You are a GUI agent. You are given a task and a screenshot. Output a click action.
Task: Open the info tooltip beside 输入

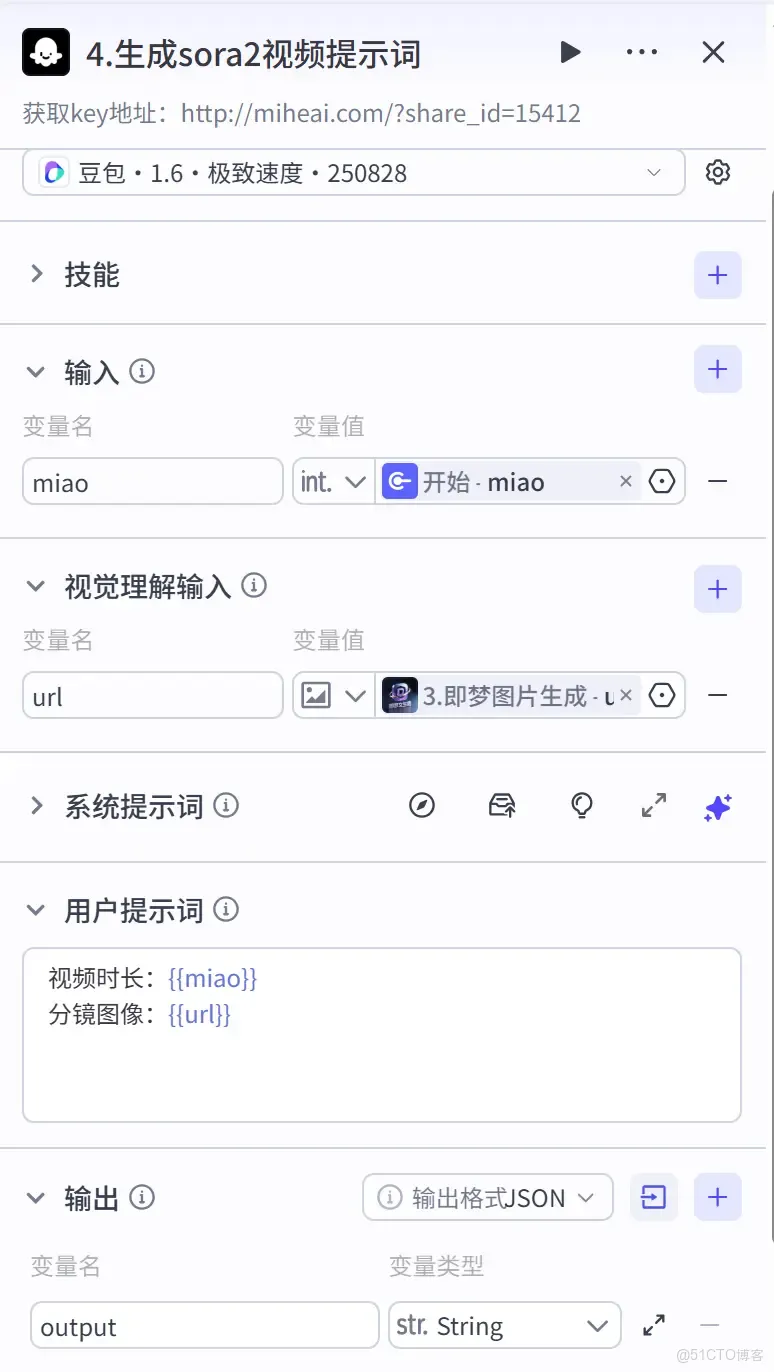(142, 371)
